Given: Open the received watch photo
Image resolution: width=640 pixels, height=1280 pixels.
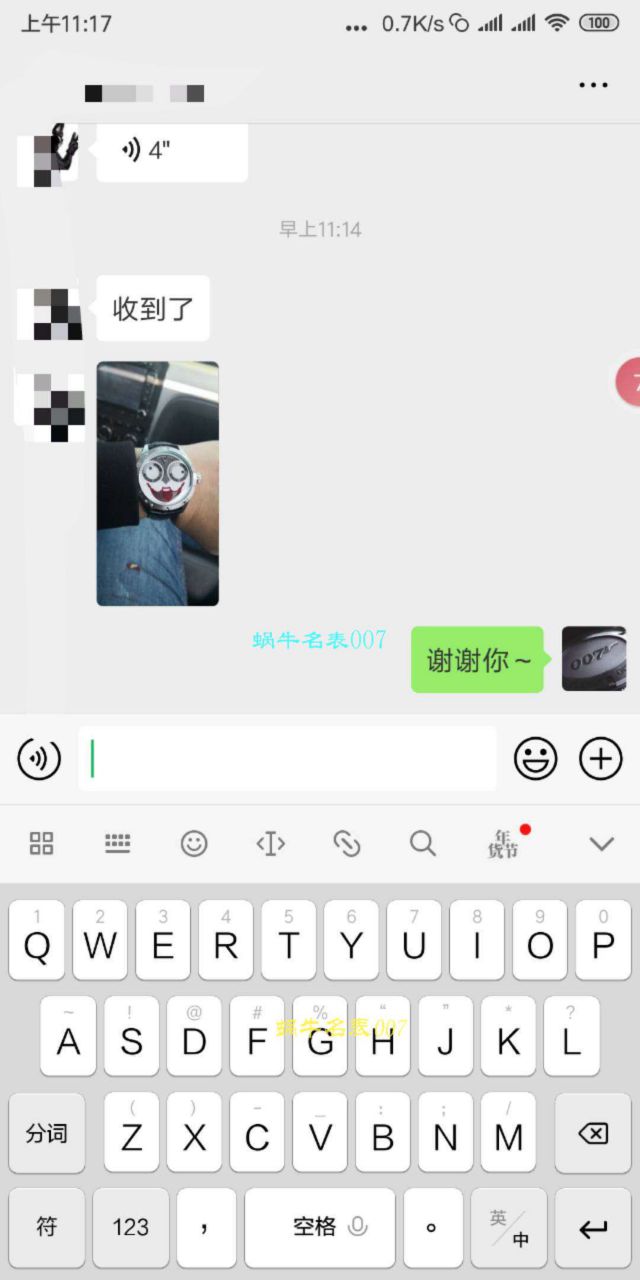Looking at the screenshot, I should 157,484.
